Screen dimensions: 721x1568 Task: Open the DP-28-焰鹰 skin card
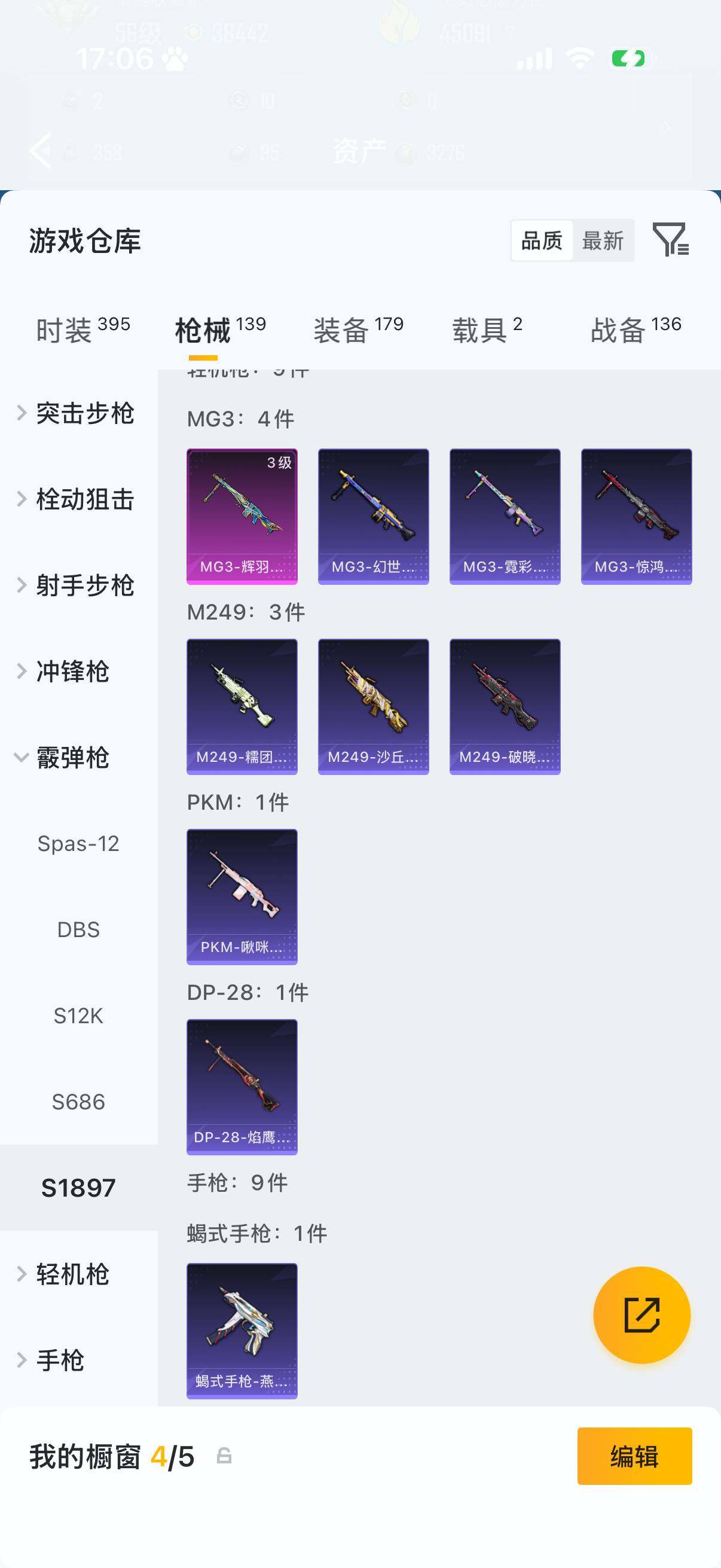tap(242, 1087)
